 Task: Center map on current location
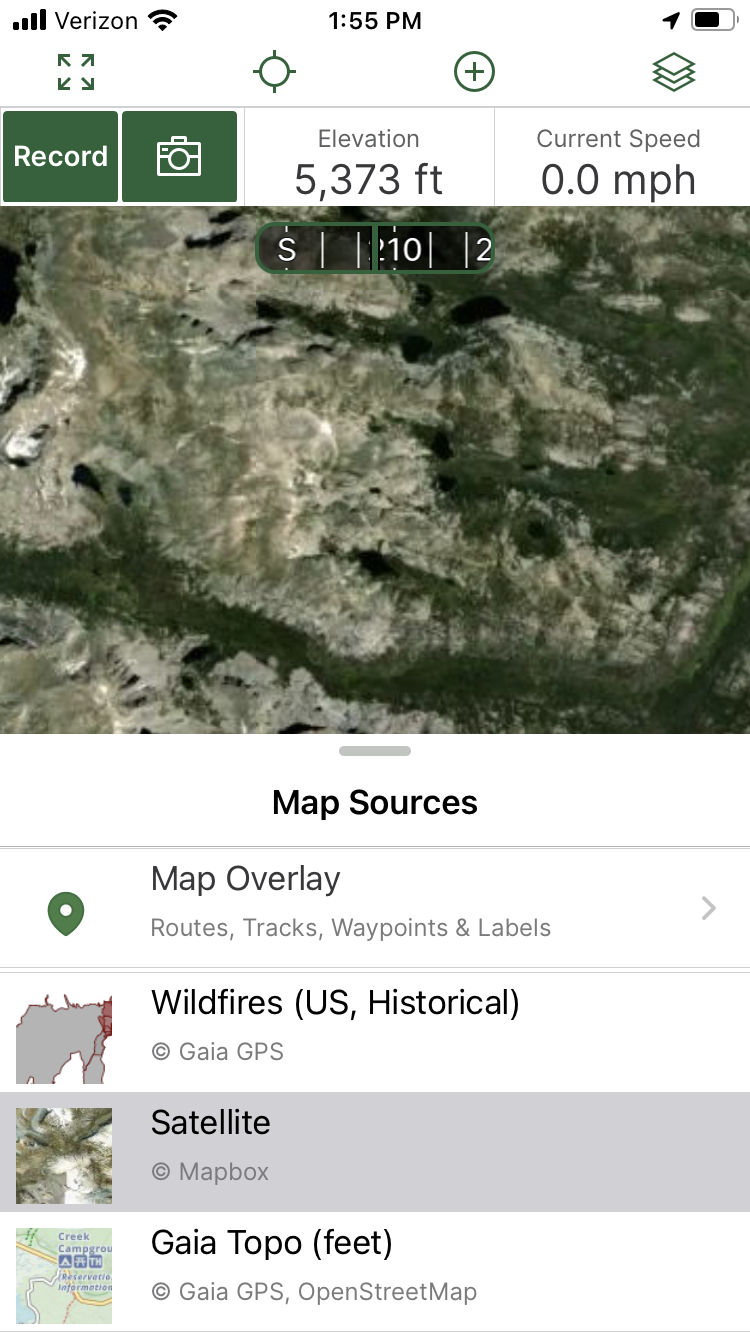point(274,72)
